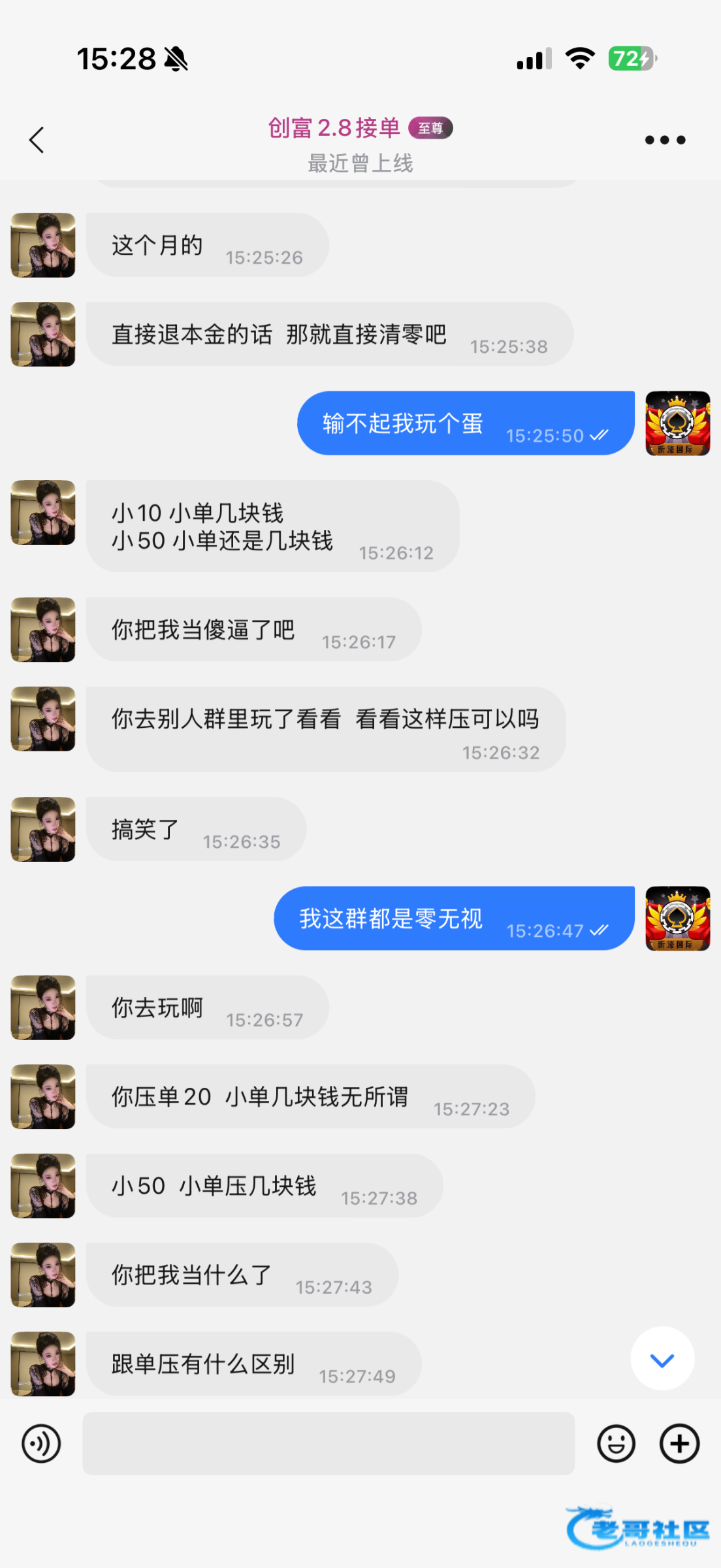Open the three-dot overflow menu

click(665, 140)
